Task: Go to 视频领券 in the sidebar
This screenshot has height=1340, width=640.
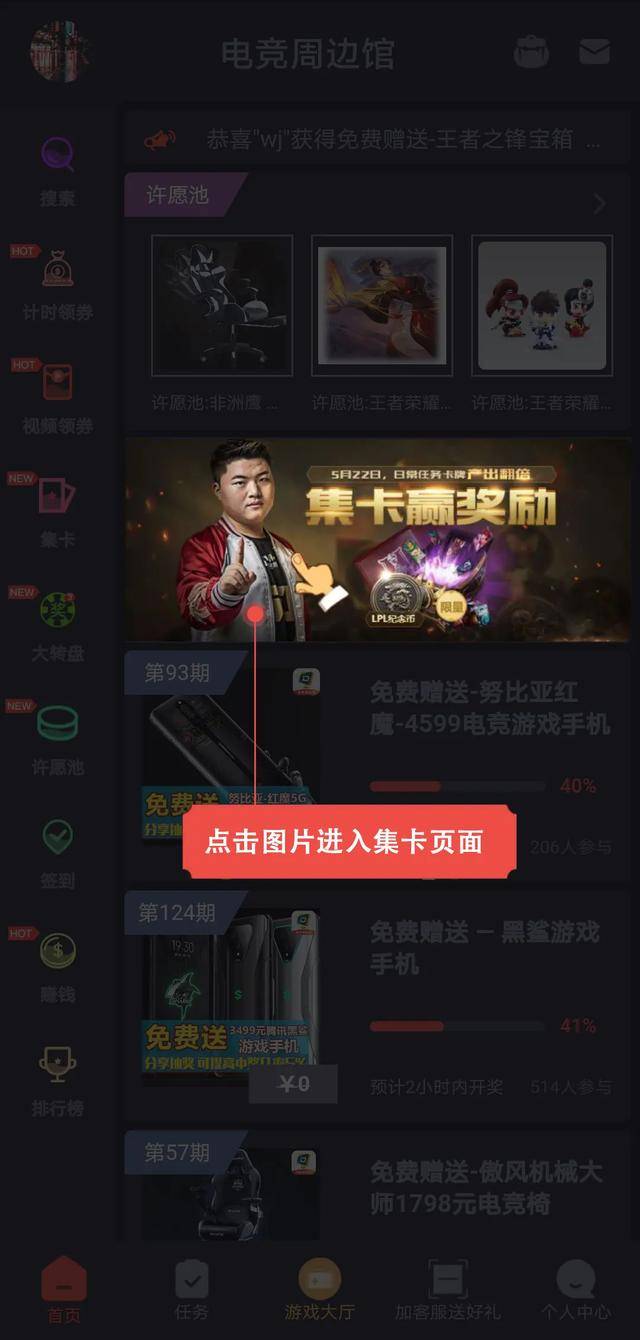Action: 58,398
